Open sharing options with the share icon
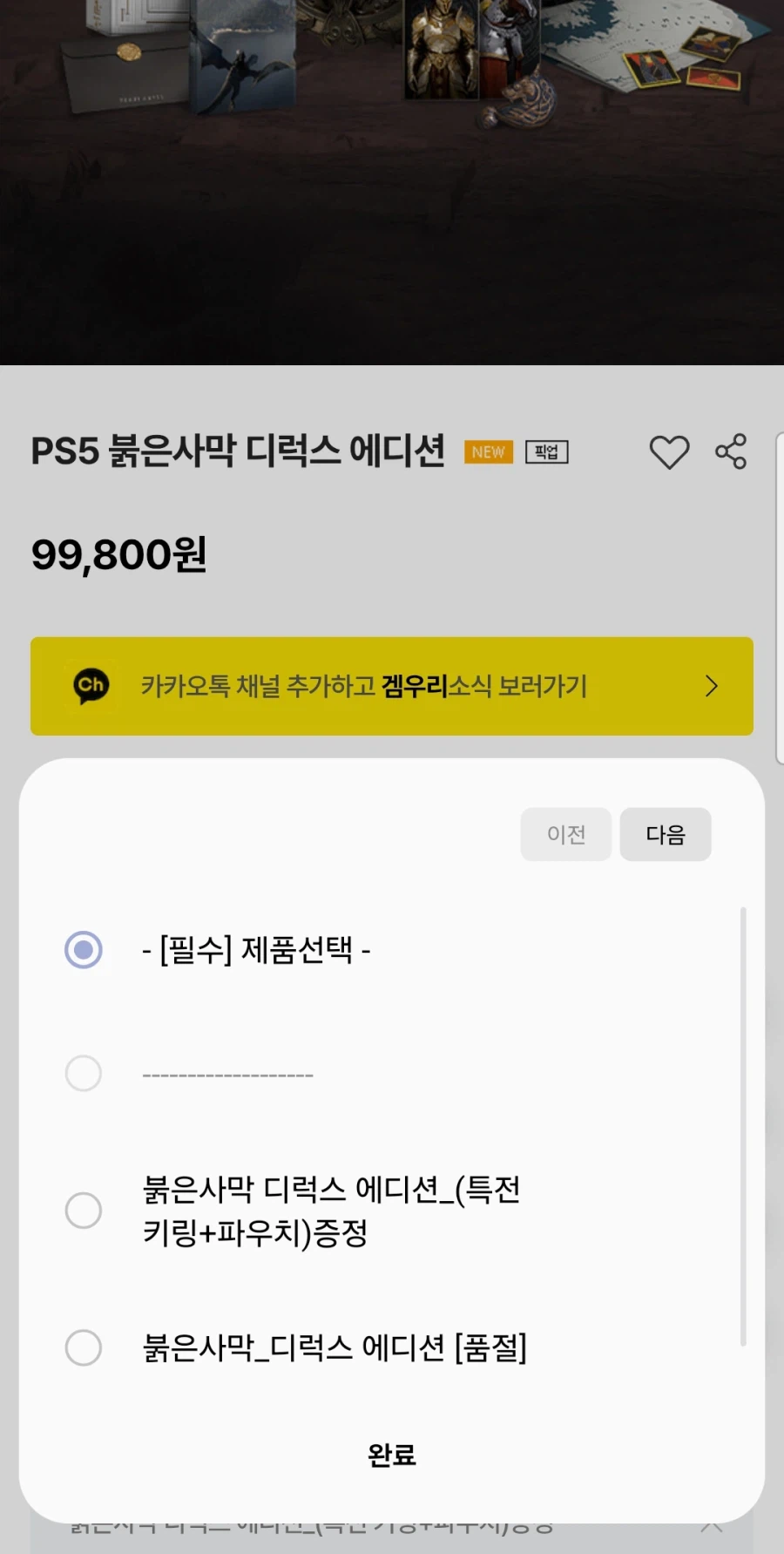Image resolution: width=784 pixels, height=1554 pixels. [730, 452]
